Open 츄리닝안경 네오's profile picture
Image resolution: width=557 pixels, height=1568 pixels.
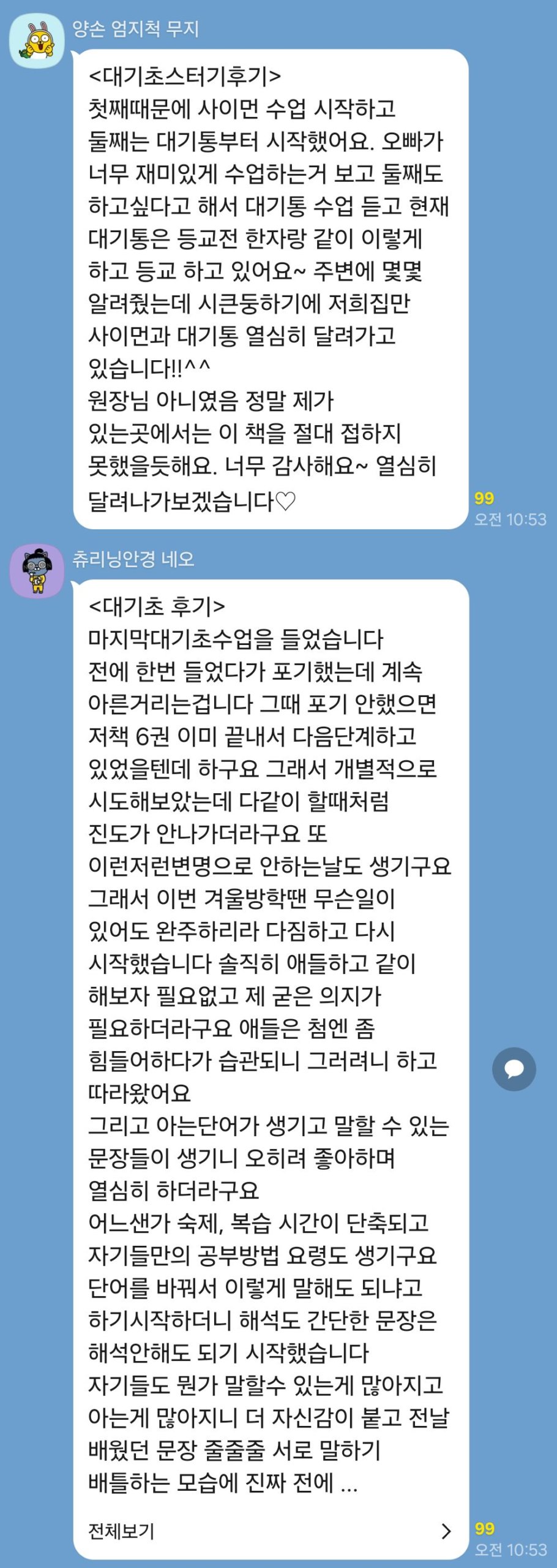coord(37,571)
